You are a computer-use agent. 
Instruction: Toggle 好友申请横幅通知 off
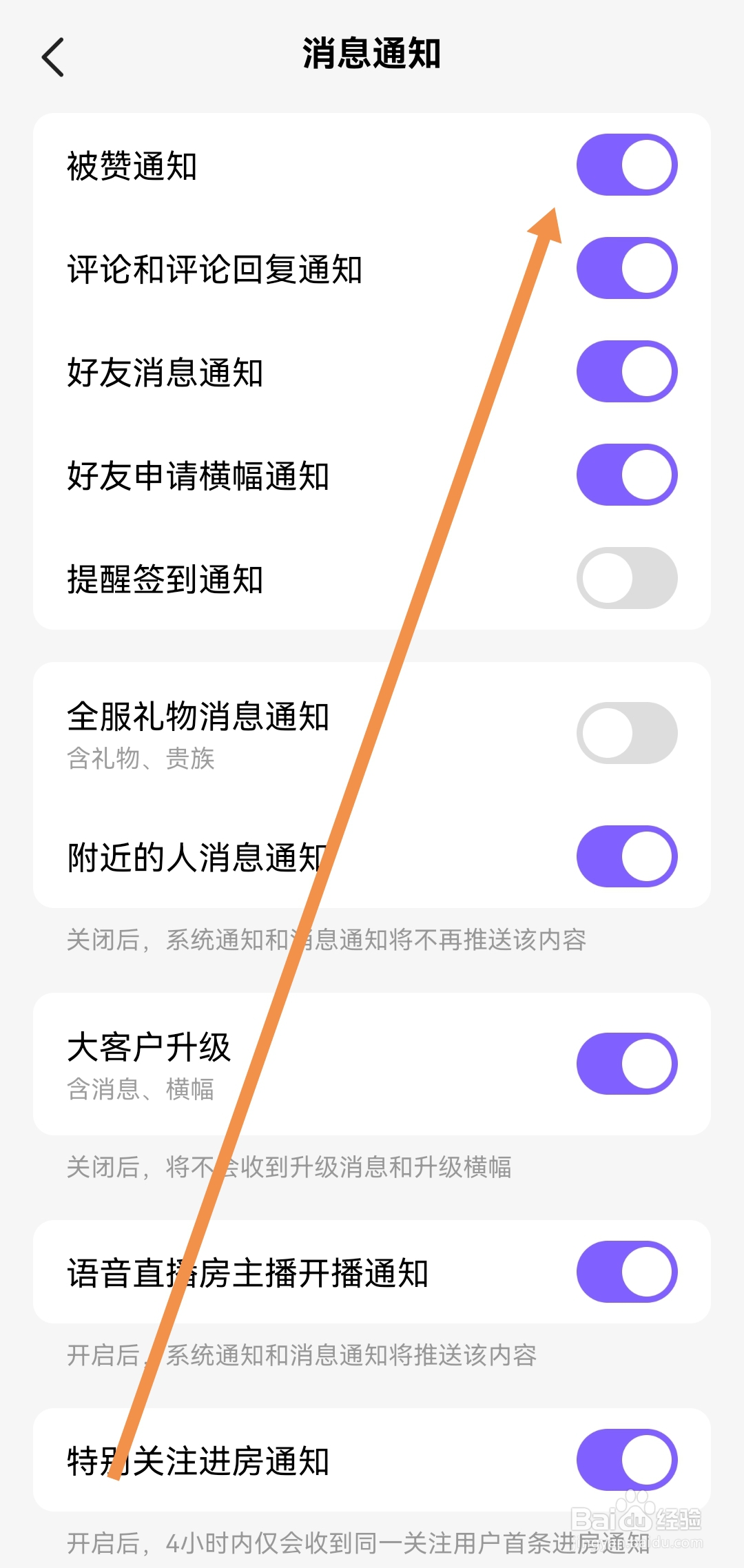626,475
